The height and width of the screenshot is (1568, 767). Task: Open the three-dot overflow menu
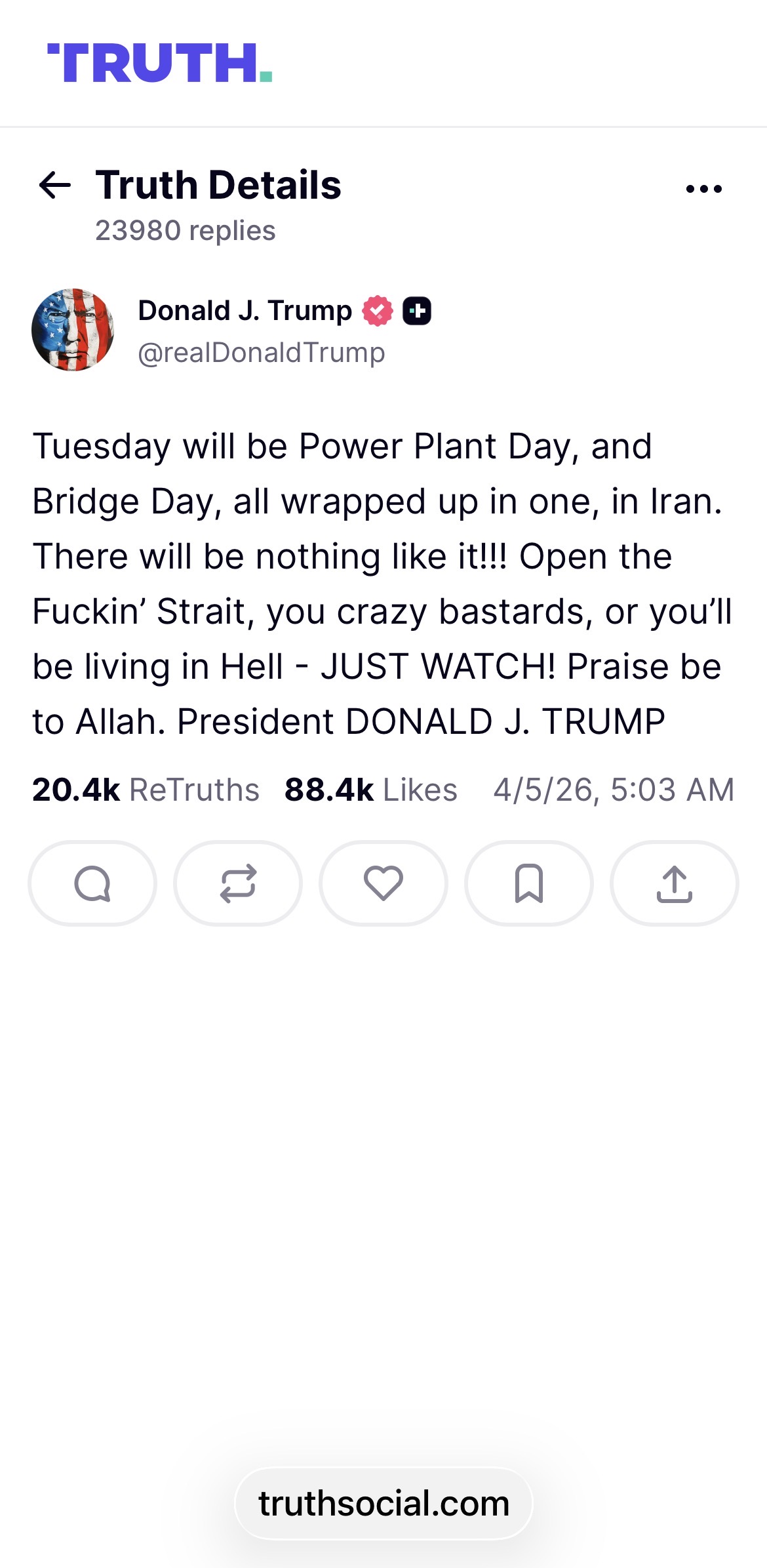click(703, 189)
